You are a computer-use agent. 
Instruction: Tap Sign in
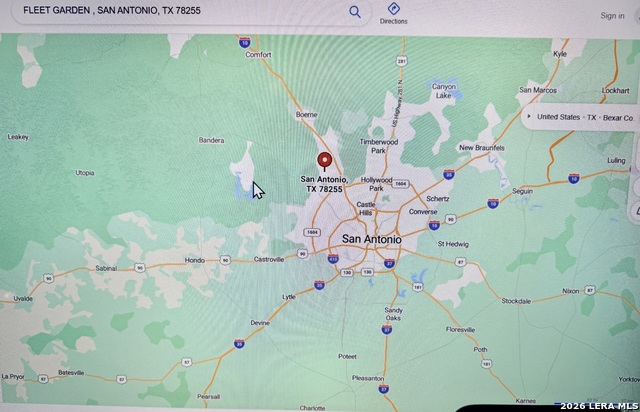[612, 16]
